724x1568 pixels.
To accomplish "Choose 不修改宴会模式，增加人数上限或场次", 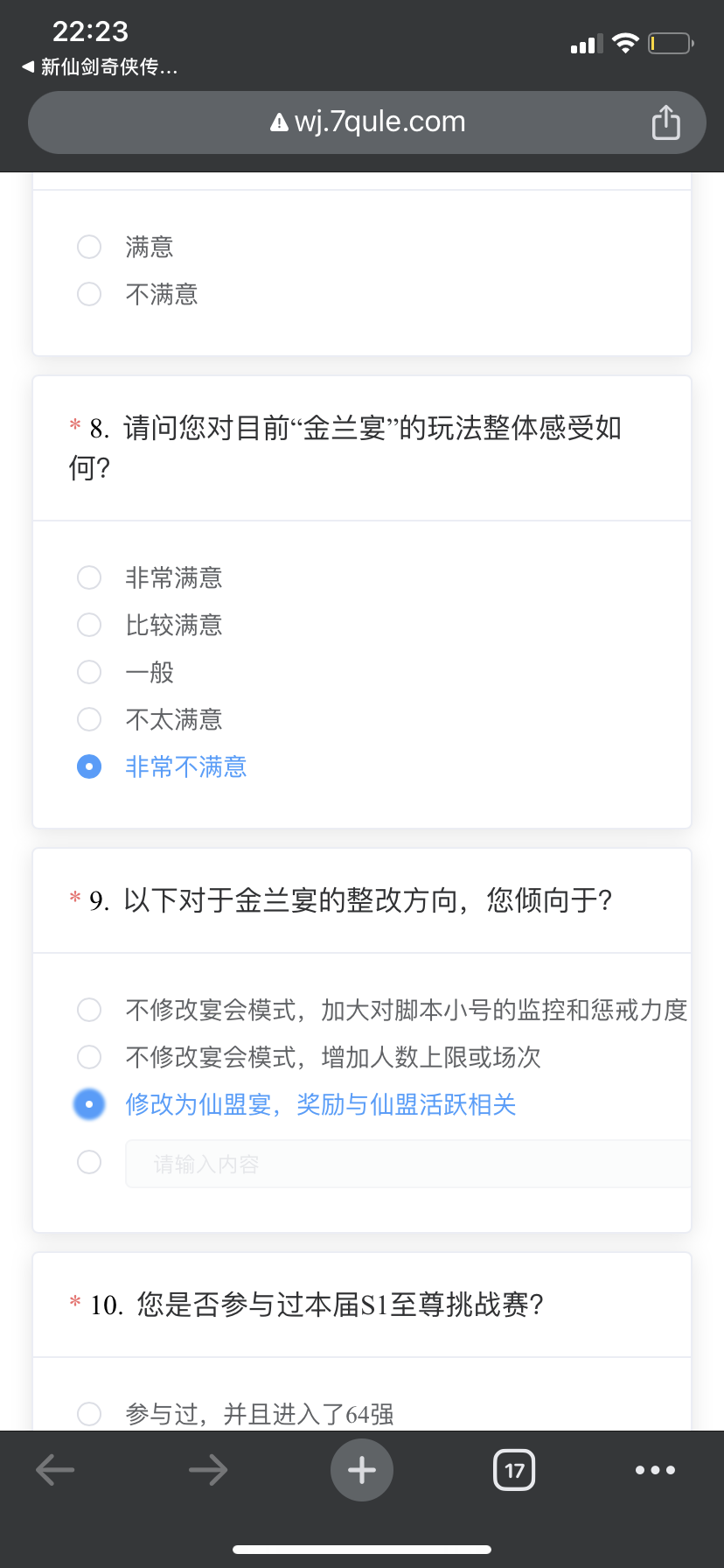I will click(88, 1057).
